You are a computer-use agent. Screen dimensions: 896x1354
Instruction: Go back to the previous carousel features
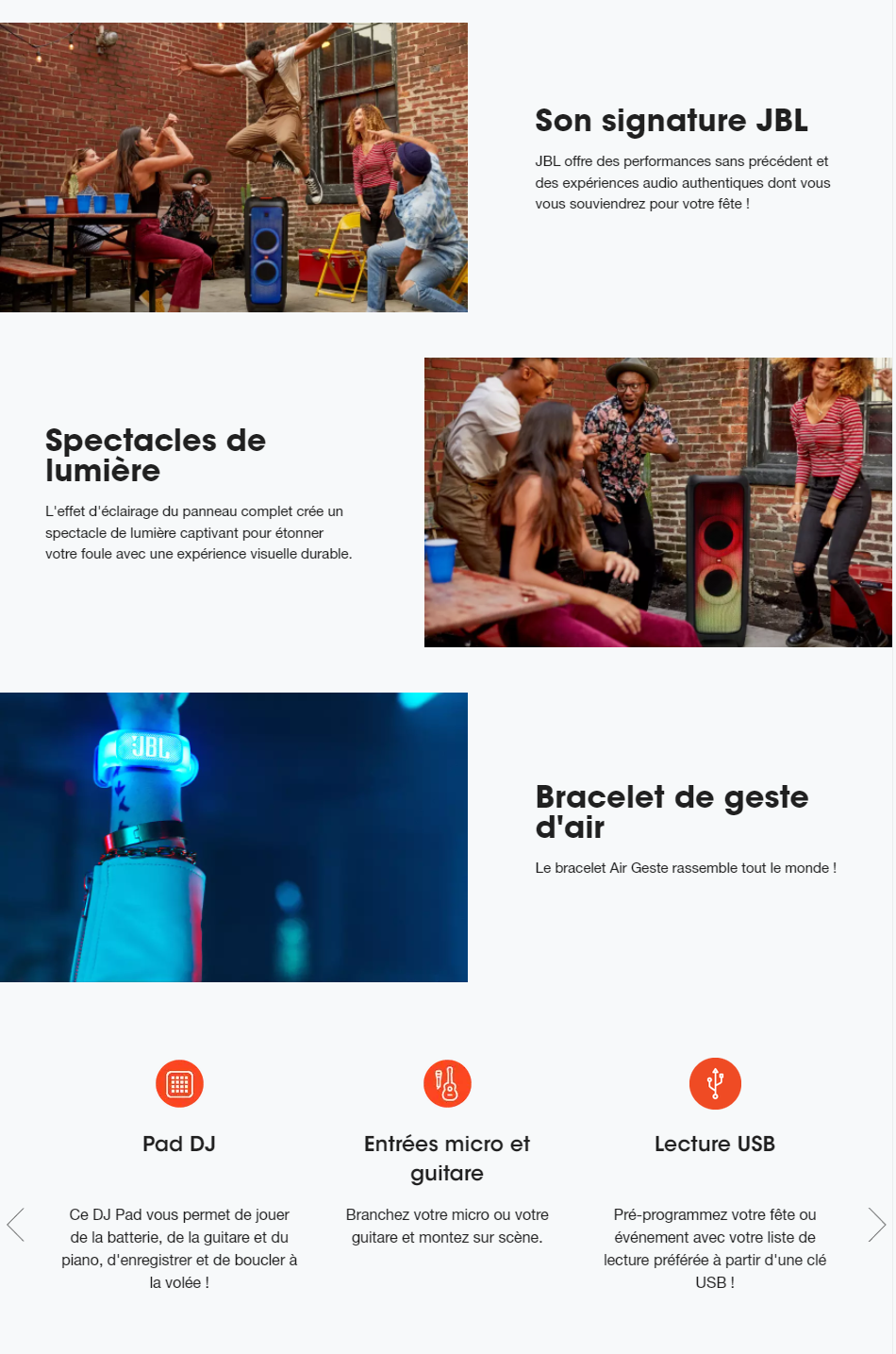pyautogui.click(x=16, y=1224)
